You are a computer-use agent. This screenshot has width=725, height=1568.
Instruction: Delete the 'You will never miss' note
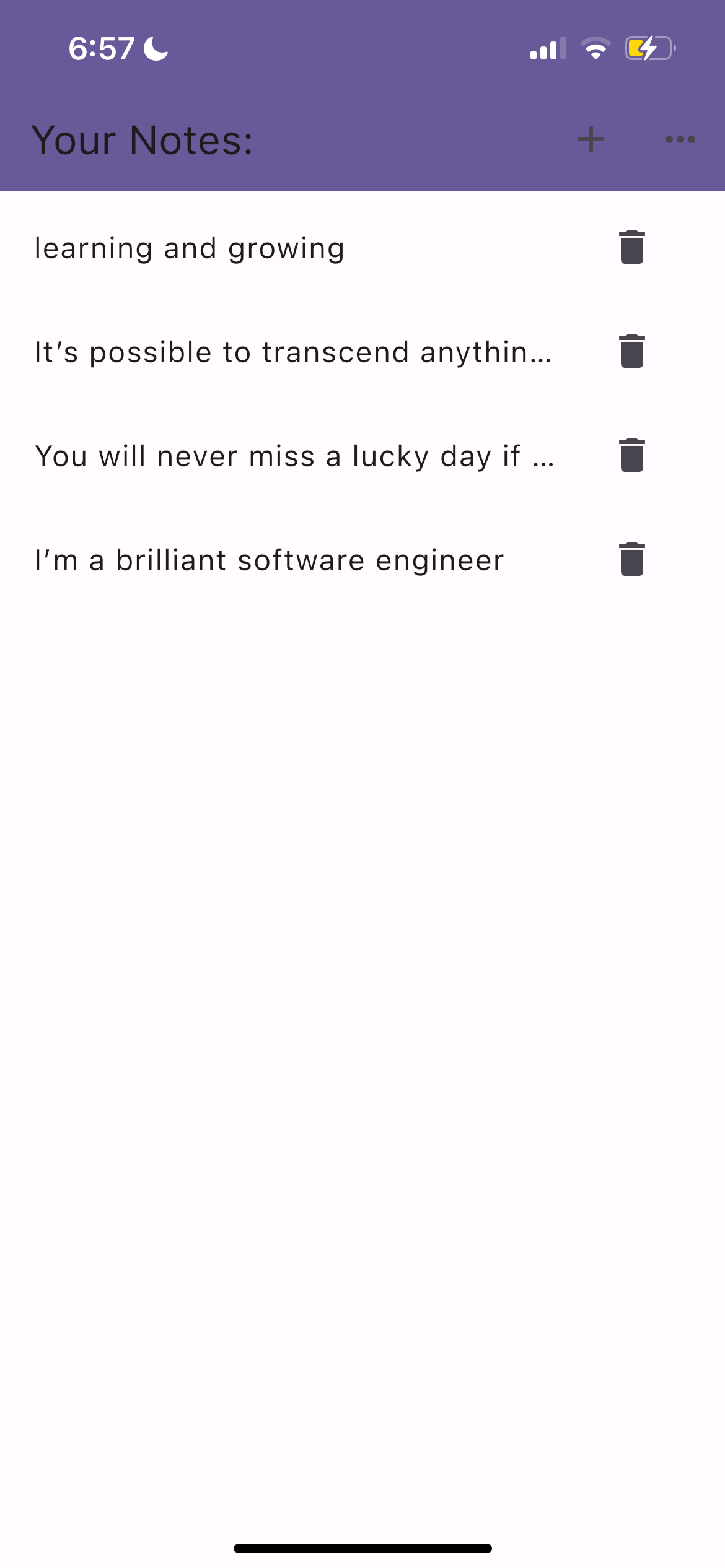tap(631, 456)
